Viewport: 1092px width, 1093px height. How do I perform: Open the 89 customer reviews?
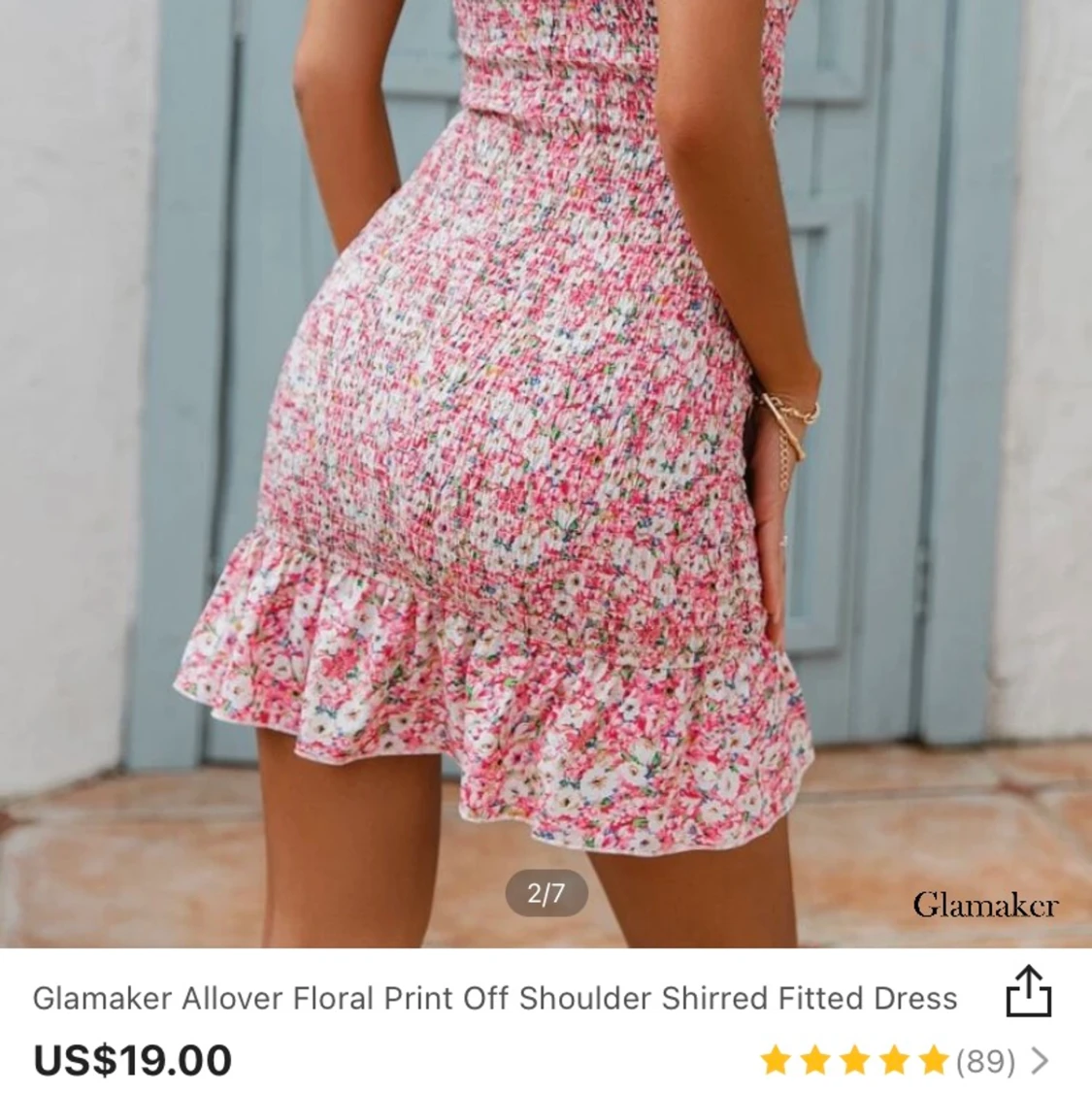984,1061
